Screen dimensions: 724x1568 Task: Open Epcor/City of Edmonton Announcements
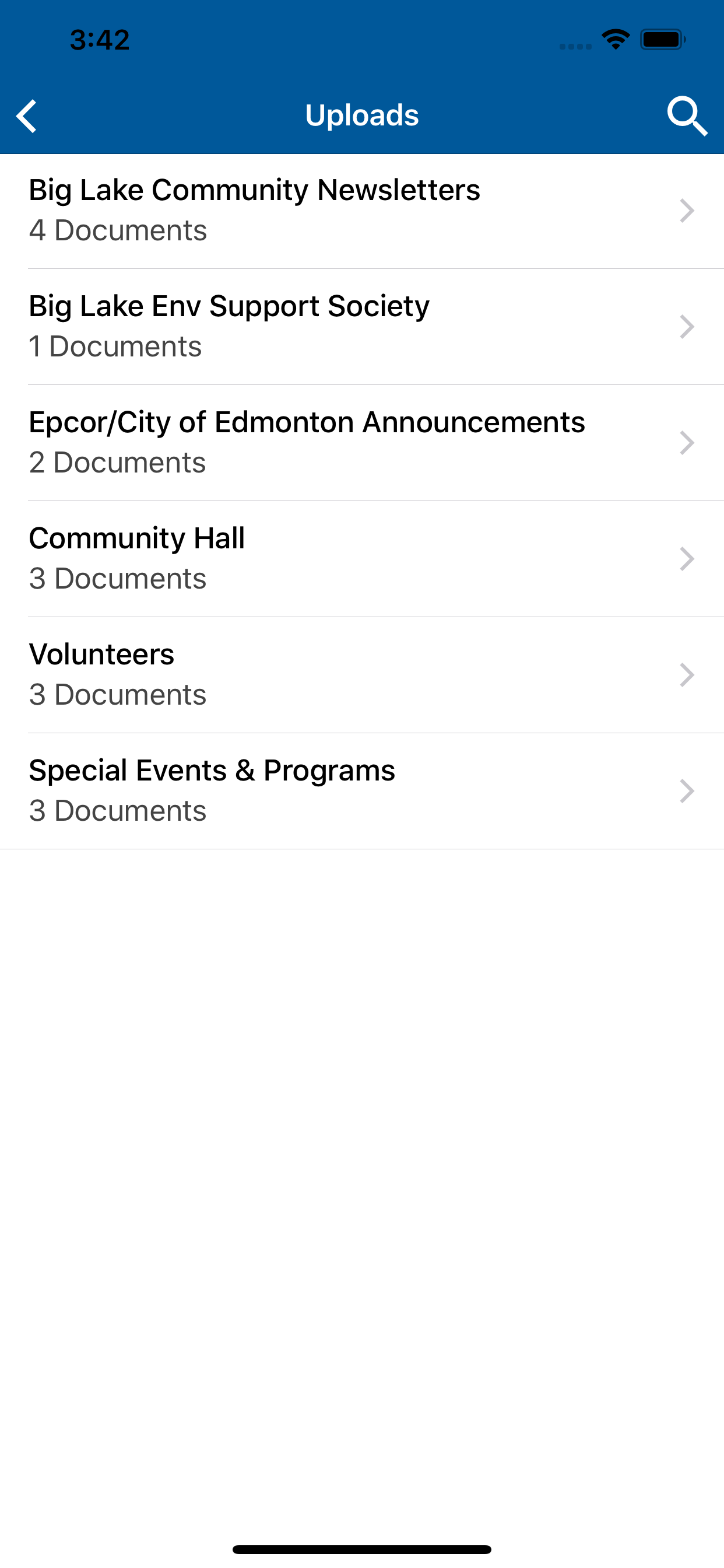[361, 443]
